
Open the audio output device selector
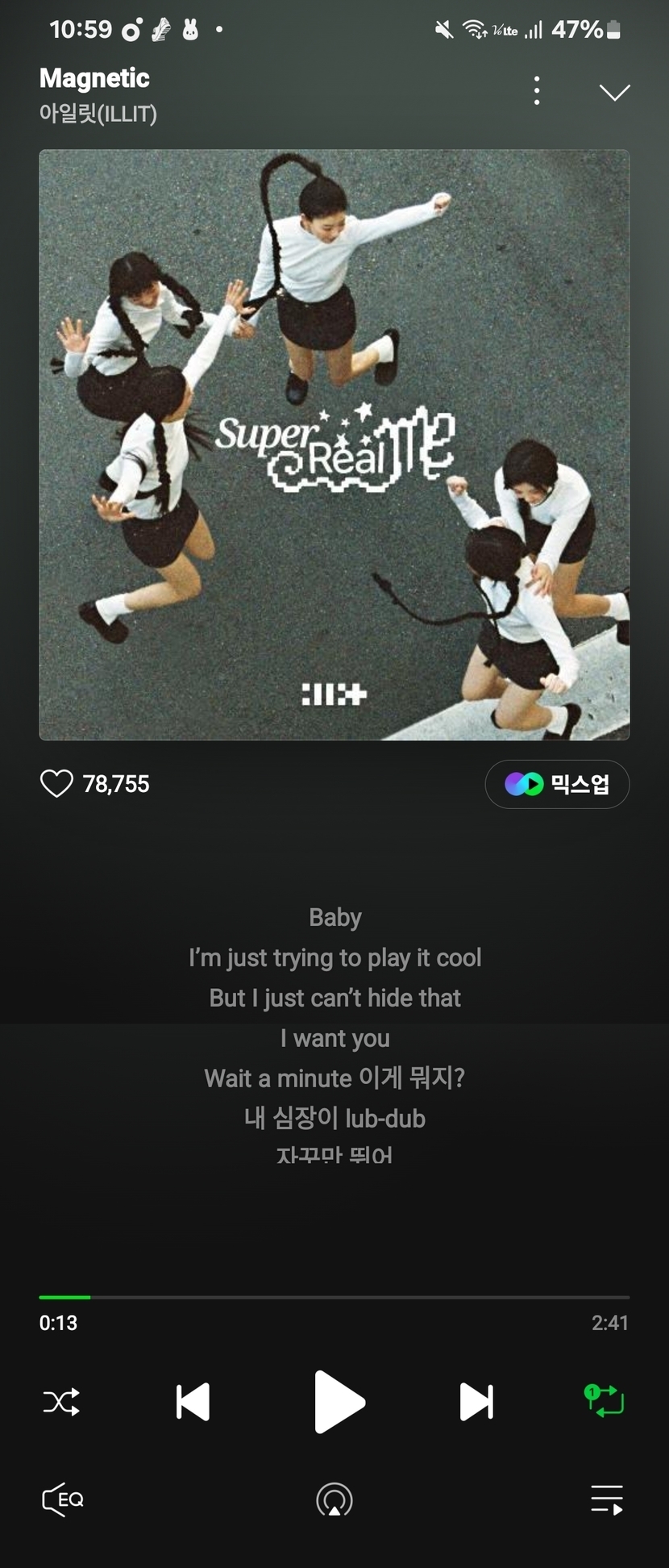point(334,1499)
